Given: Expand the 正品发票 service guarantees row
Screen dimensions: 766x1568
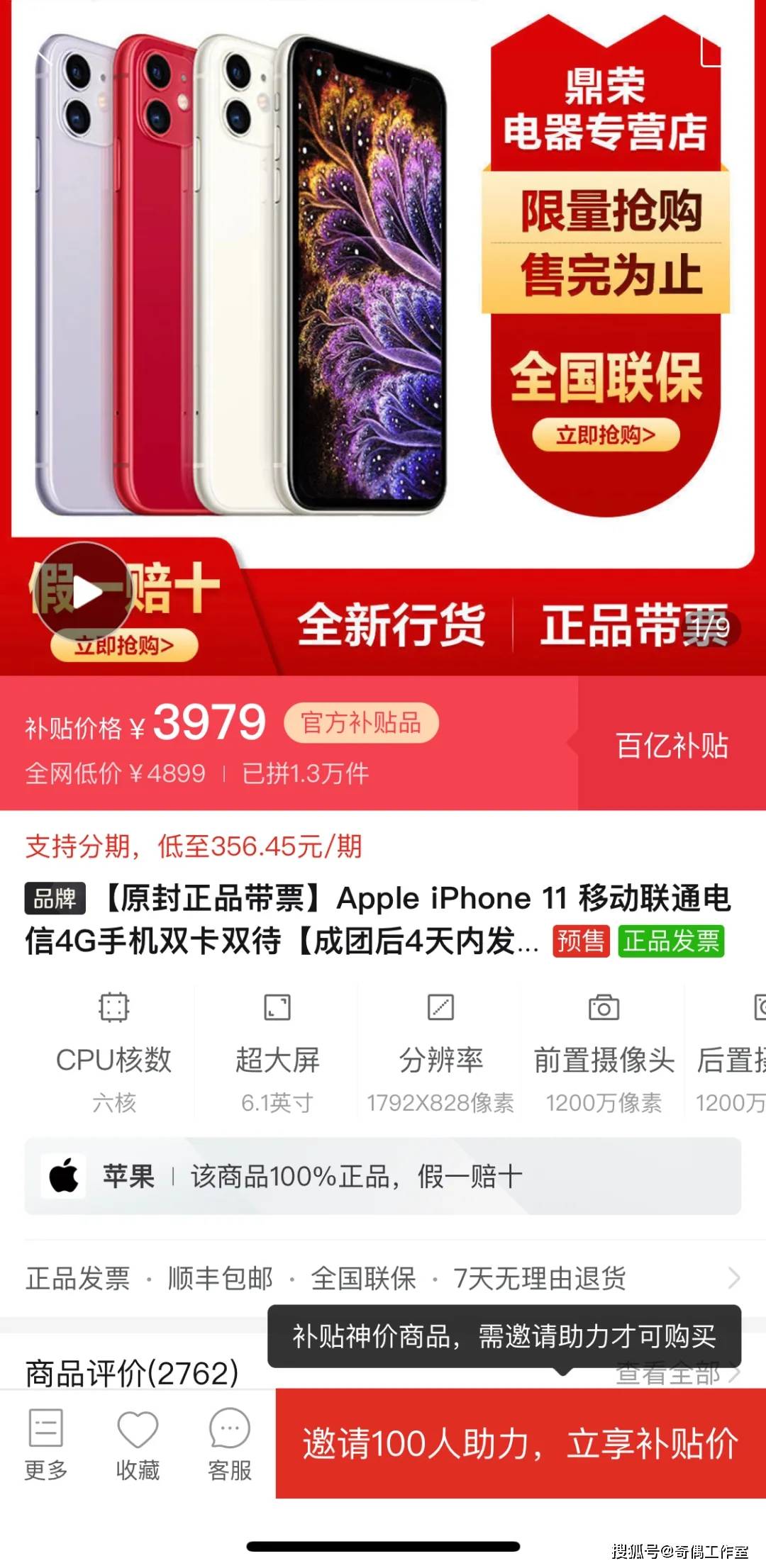Looking at the screenshot, I should coord(383,1279).
